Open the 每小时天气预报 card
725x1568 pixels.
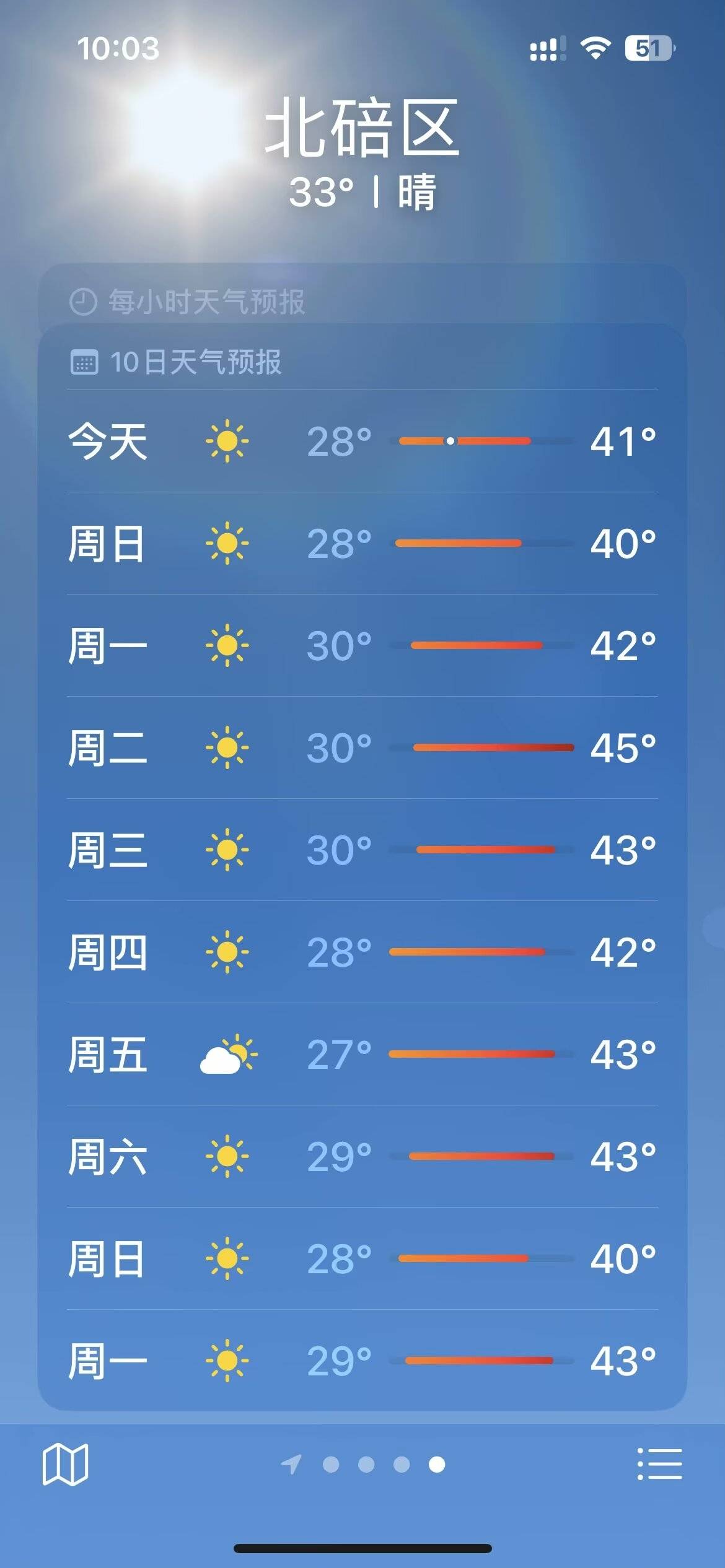tap(362, 302)
